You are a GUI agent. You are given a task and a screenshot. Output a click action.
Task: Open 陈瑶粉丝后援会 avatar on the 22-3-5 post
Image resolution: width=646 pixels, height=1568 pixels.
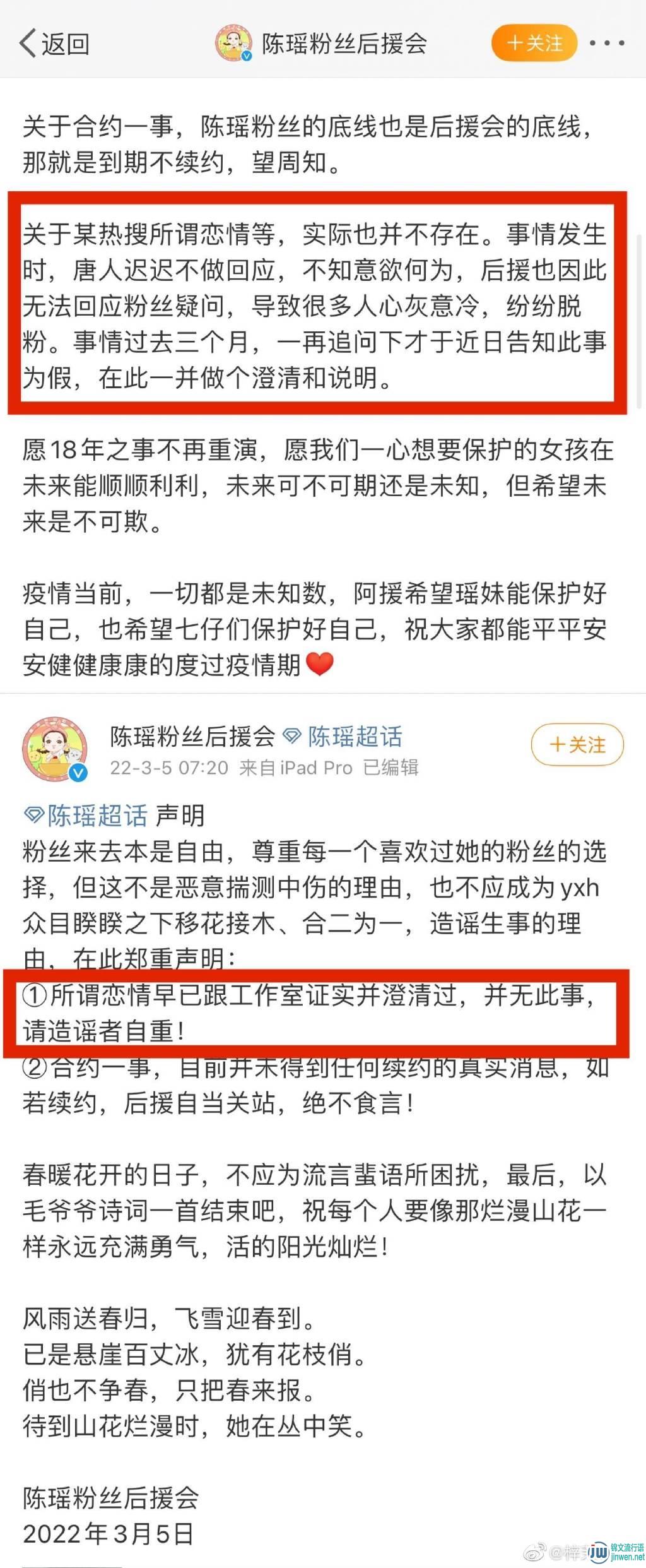point(56,749)
